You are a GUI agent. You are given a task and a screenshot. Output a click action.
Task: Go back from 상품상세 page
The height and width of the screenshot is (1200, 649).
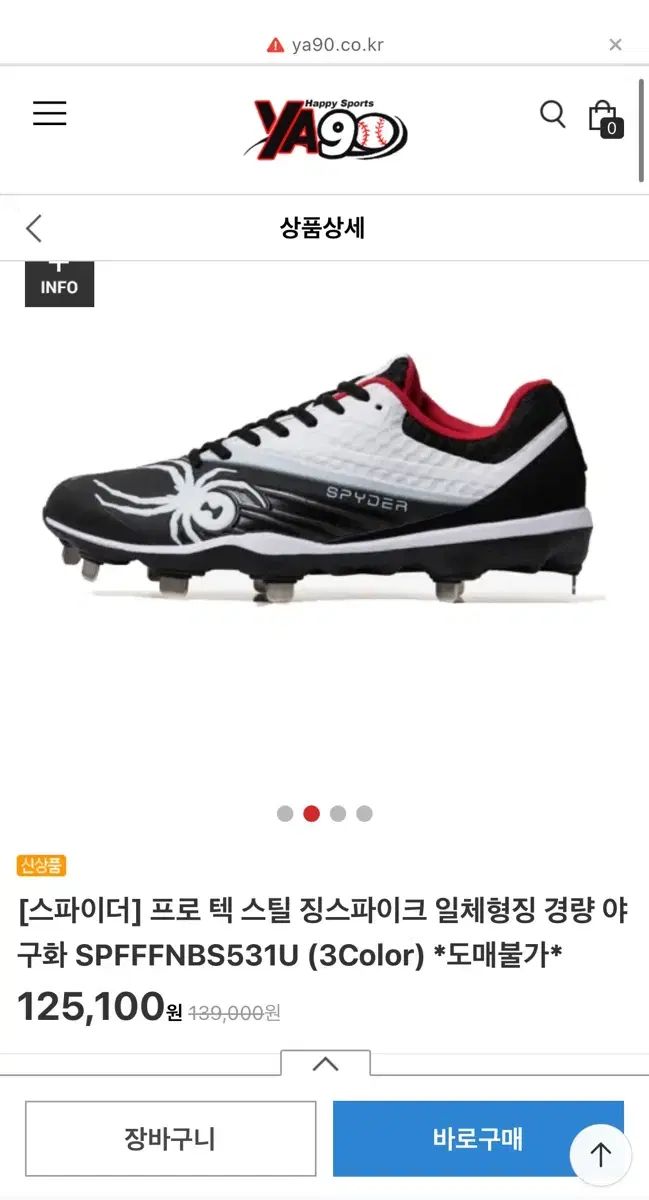point(34,228)
